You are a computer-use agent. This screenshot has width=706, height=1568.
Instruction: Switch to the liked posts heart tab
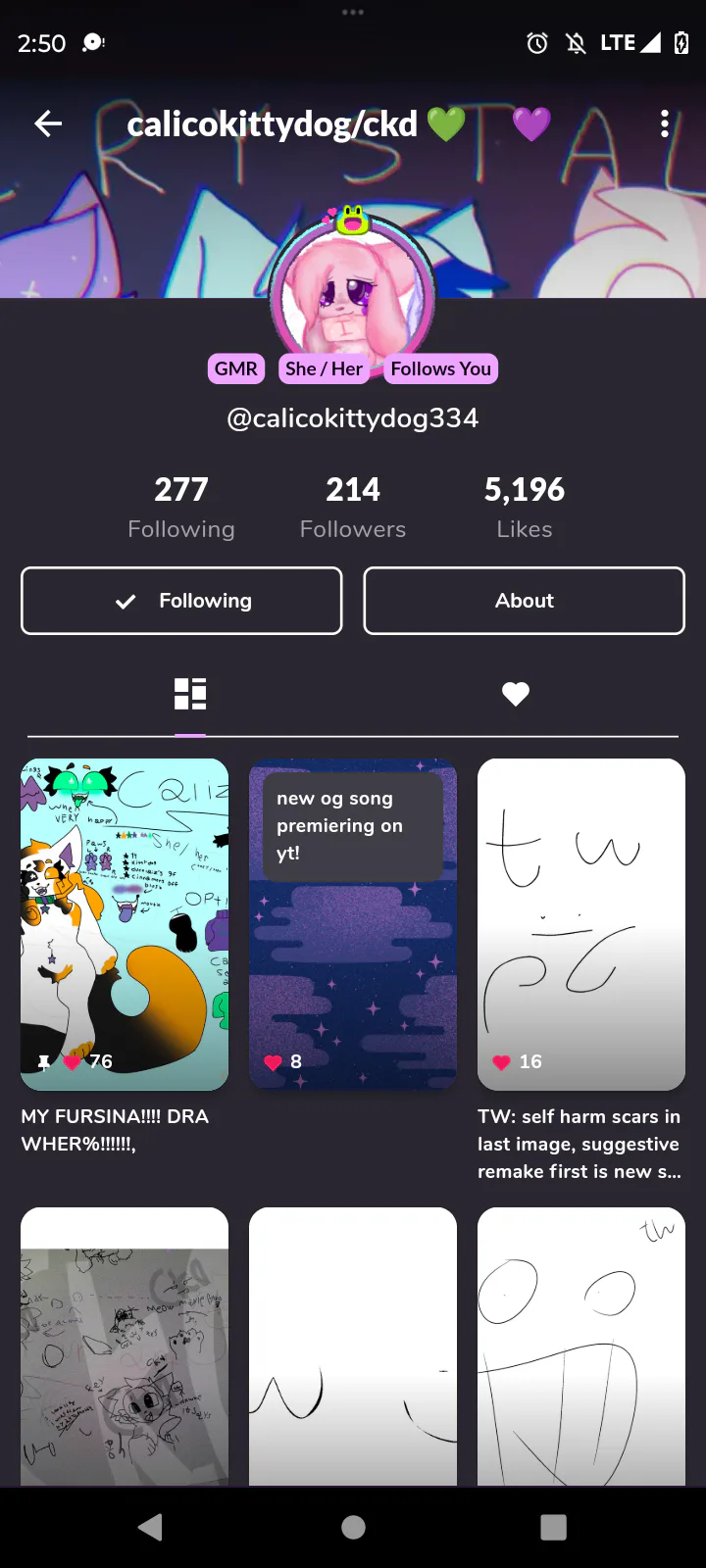[x=516, y=694]
